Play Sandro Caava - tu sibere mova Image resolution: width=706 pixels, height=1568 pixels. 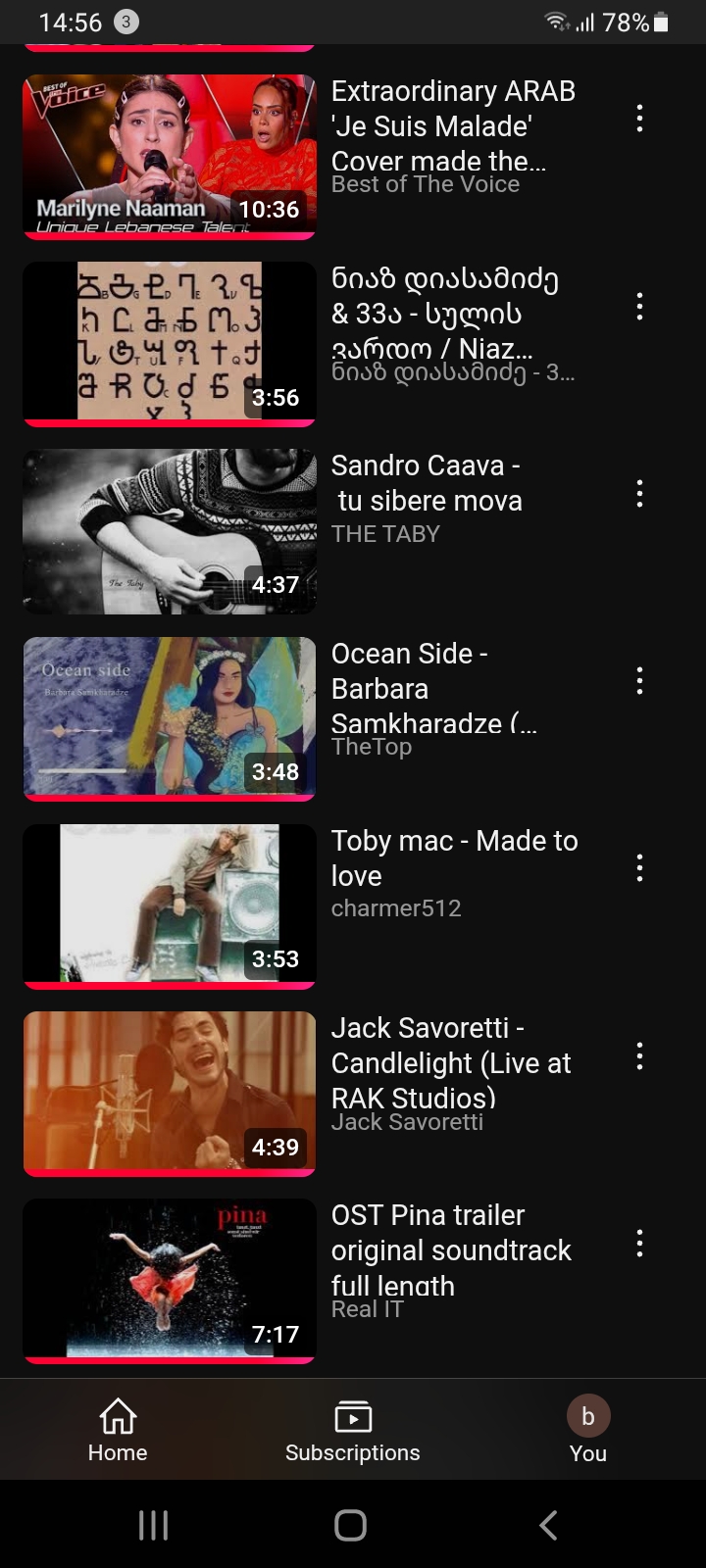coord(170,530)
